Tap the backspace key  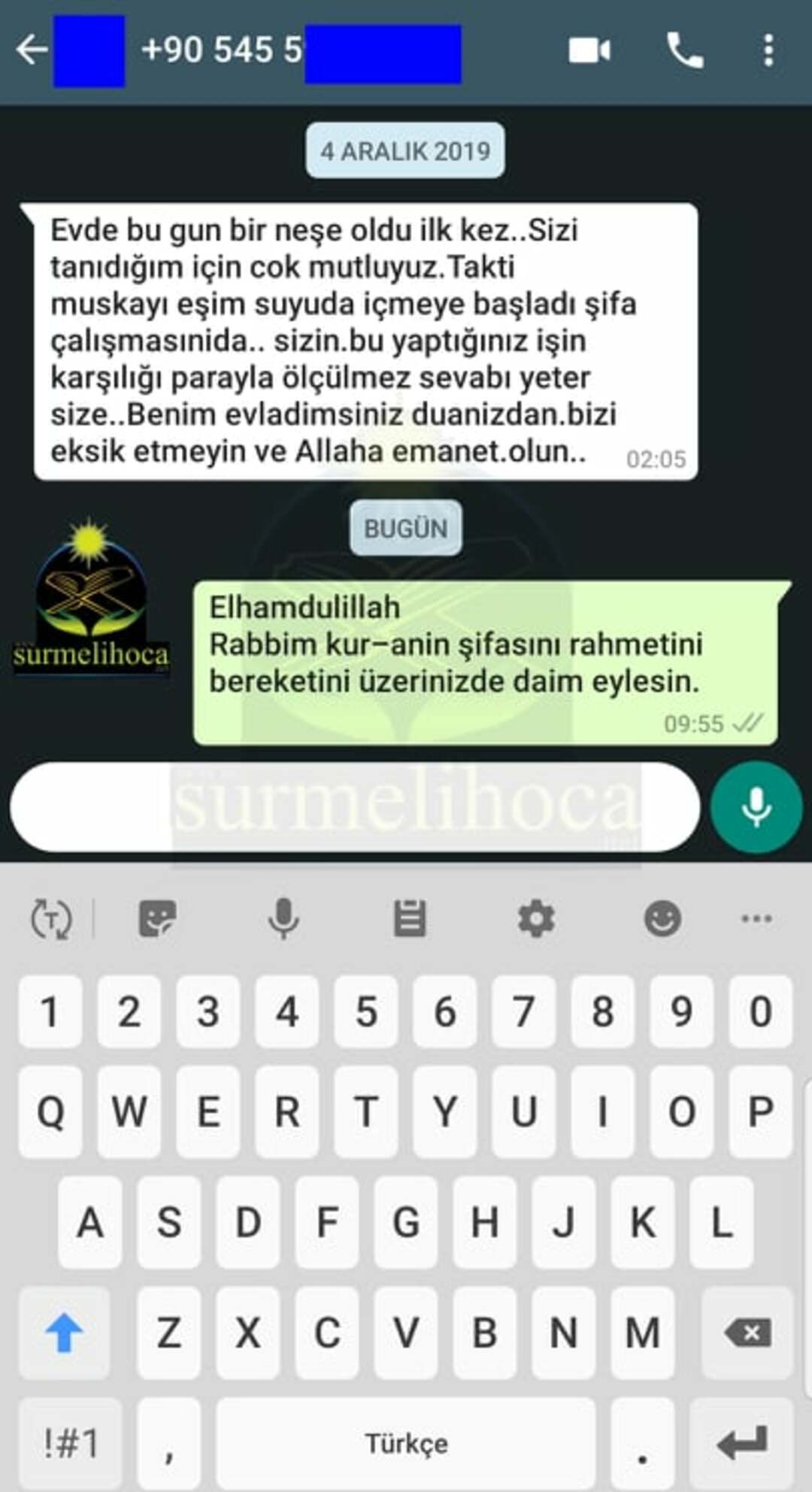(747, 1333)
